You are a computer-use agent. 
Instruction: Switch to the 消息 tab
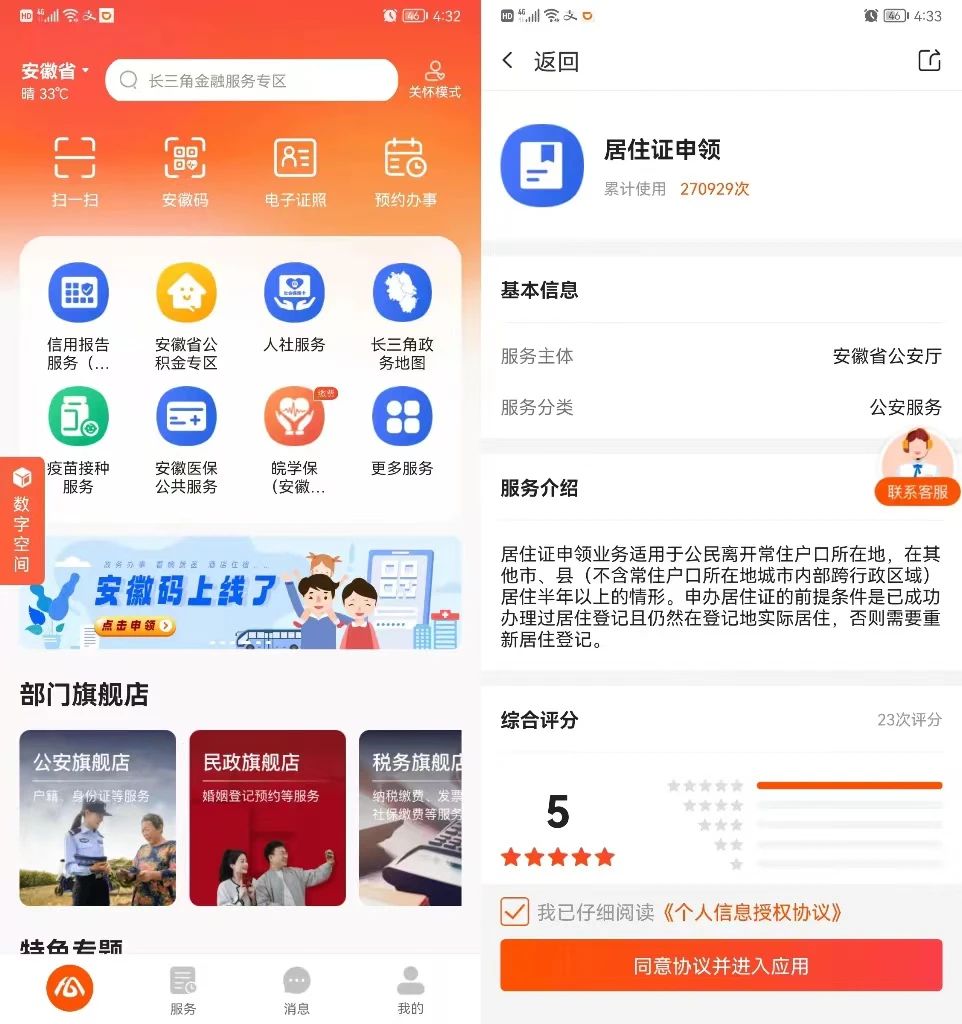(296, 990)
